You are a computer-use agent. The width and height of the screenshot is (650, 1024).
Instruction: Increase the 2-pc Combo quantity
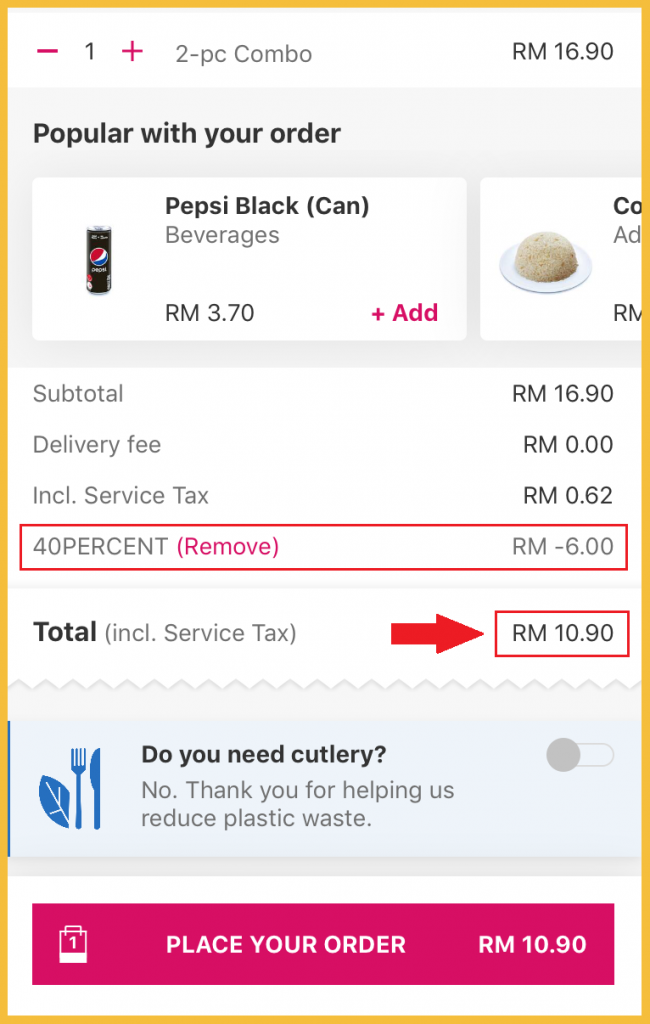(132, 52)
